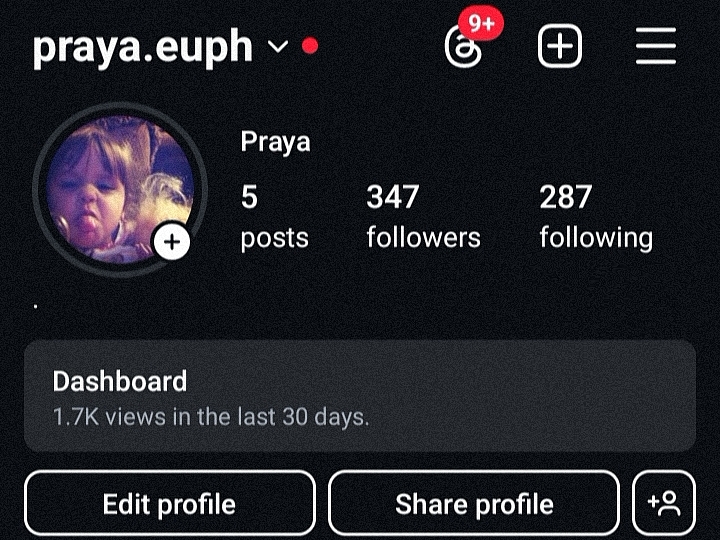This screenshot has height=540, width=720.
Task: Open the hamburger menu
Action: pos(656,46)
